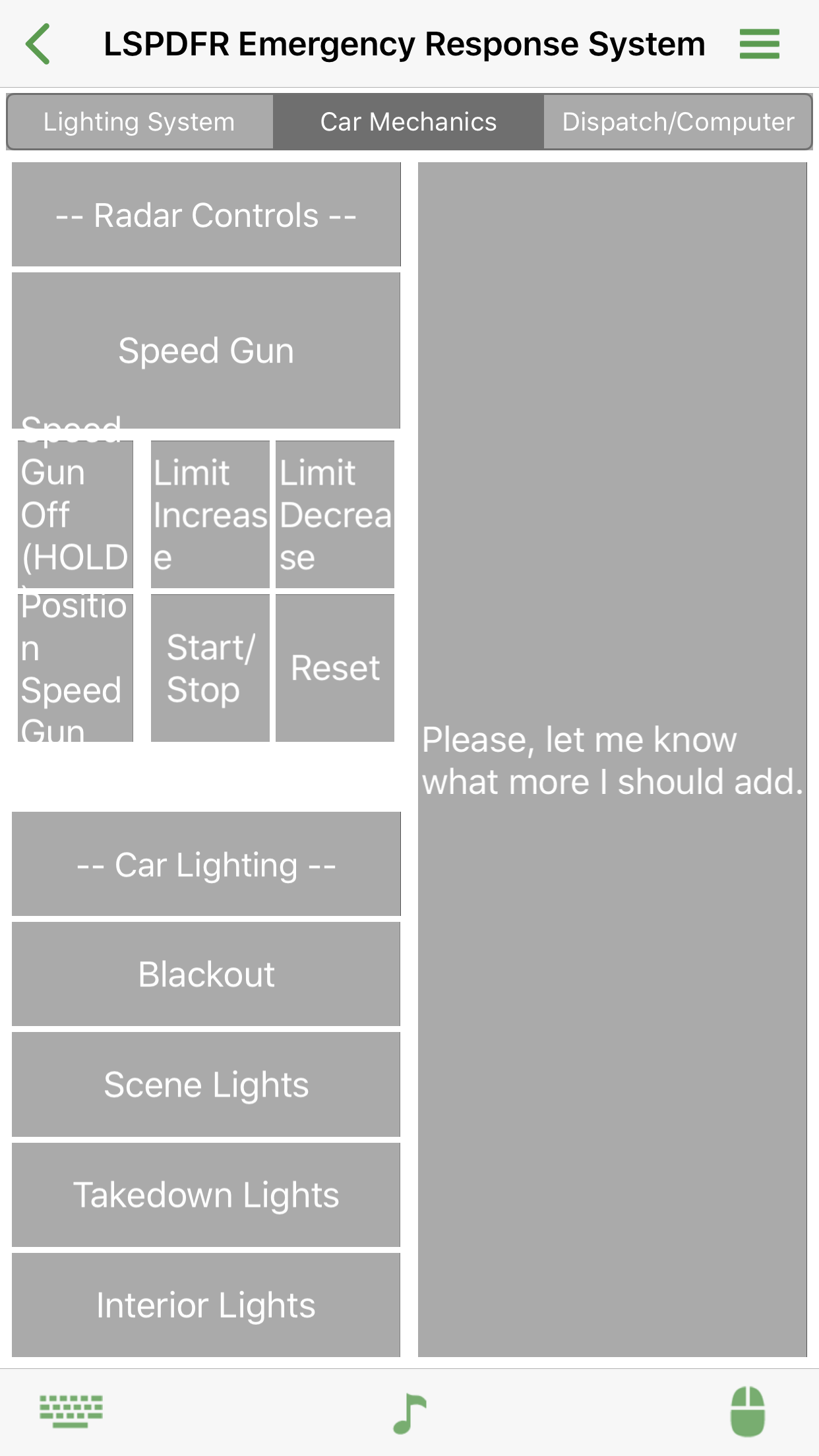Image resolution: width=819 pixels, height=1456 pixels.
Task: Open the hamburger menu
Action: [x=759, y=44]
